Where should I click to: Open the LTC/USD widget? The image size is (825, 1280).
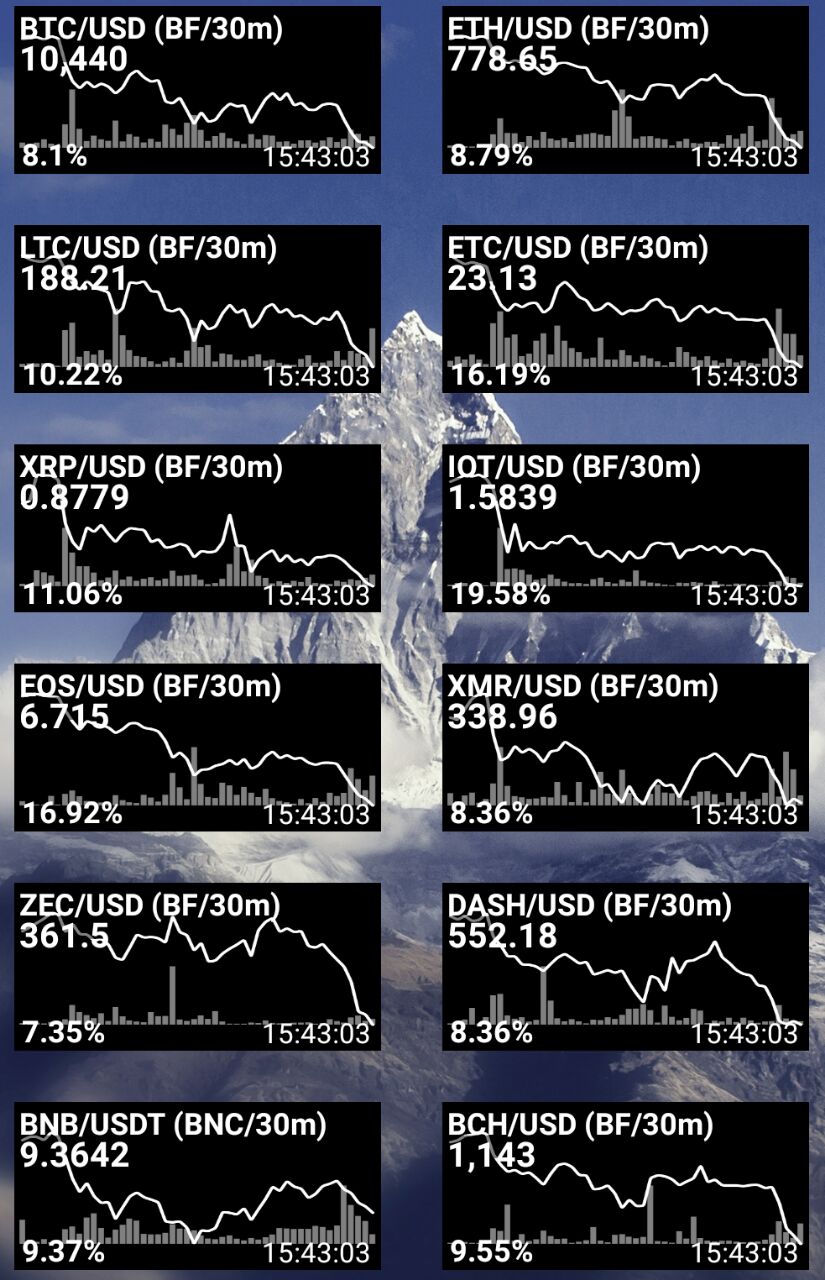(197, 309)
